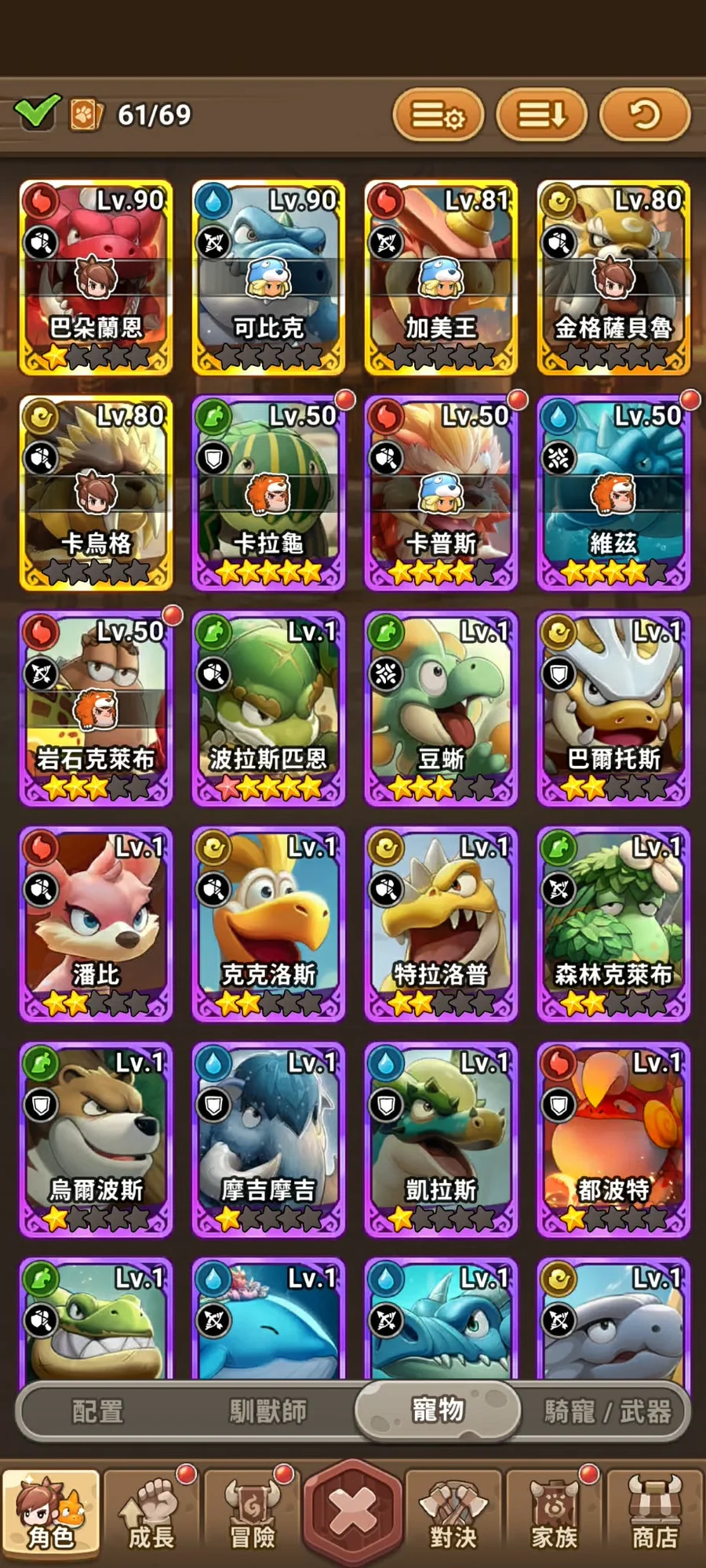The width and height of the screenshot is (706, 1568).
Task: View the 金格薩貝魯 pet card
Action: (x=613, y=277)
